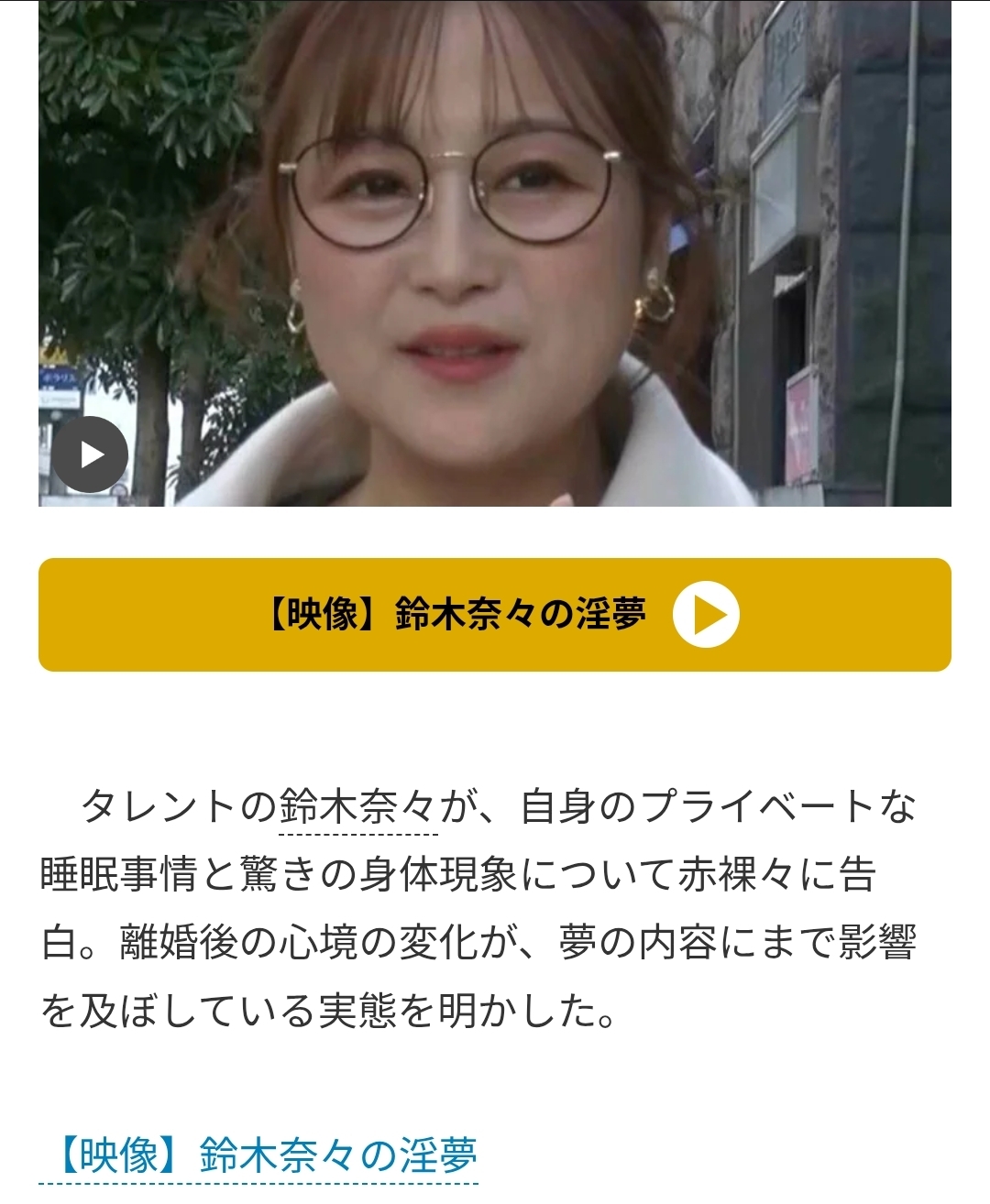Open the underlined 鈴木奈々 name link

point(357,808)
